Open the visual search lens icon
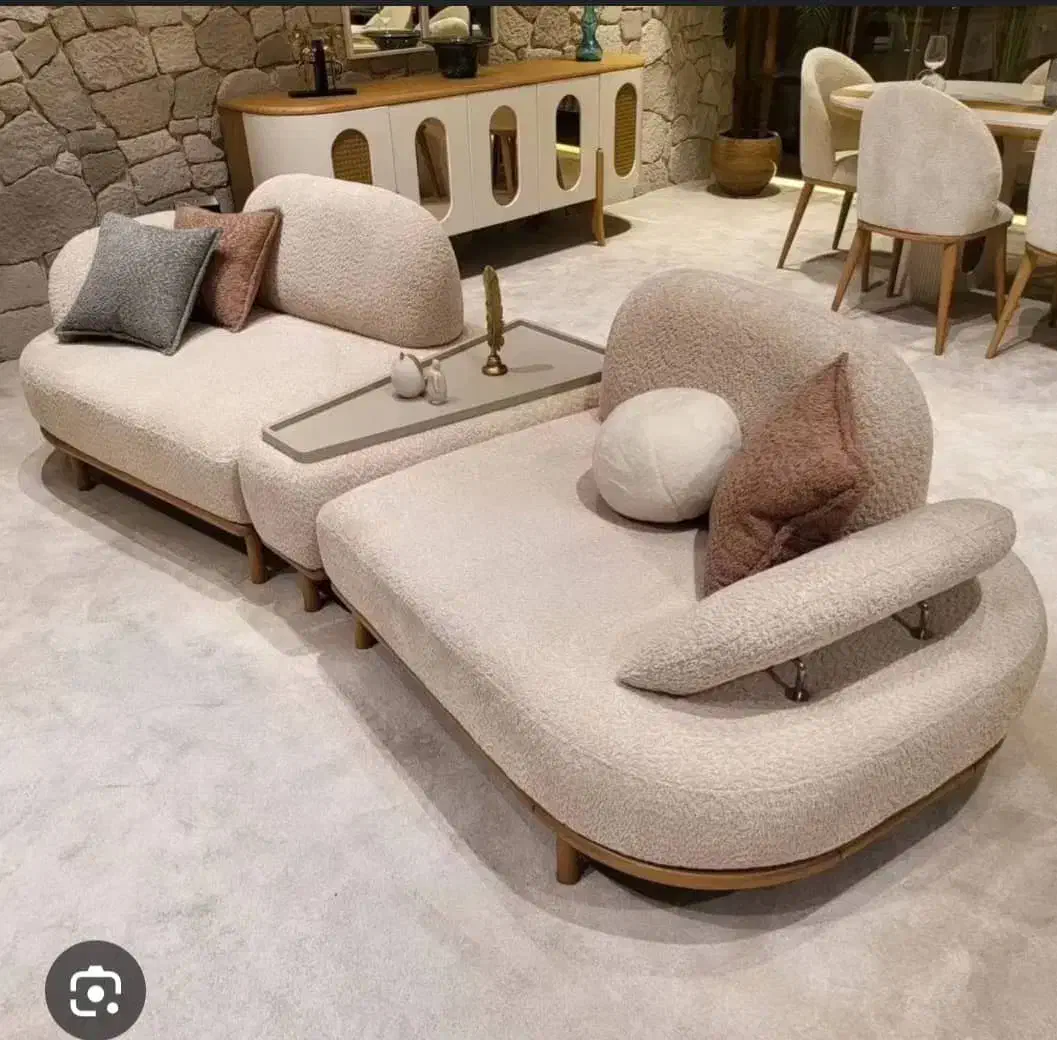1057x1040 pixels. pyautogui.click(x=95, y=990)
